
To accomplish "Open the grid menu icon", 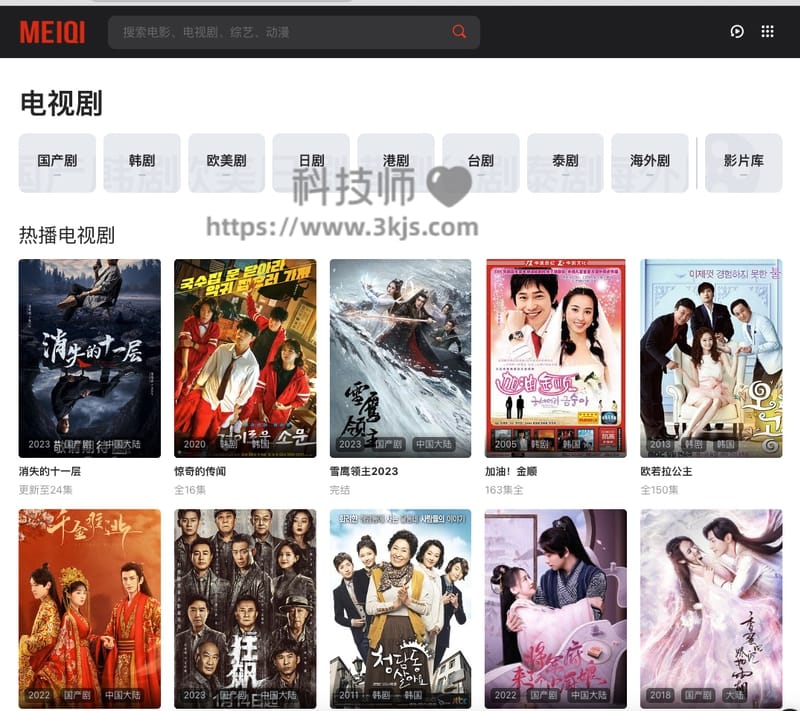I will click(767, 32).
